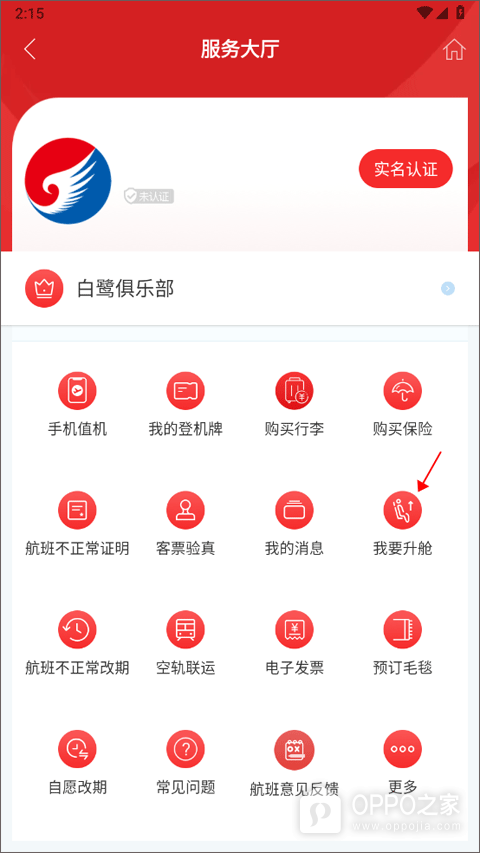Image resolution: width=480 pixels, height=853 pixels.
Task: Open 手机值机 mobile check-in
Action: click(77, 405)
